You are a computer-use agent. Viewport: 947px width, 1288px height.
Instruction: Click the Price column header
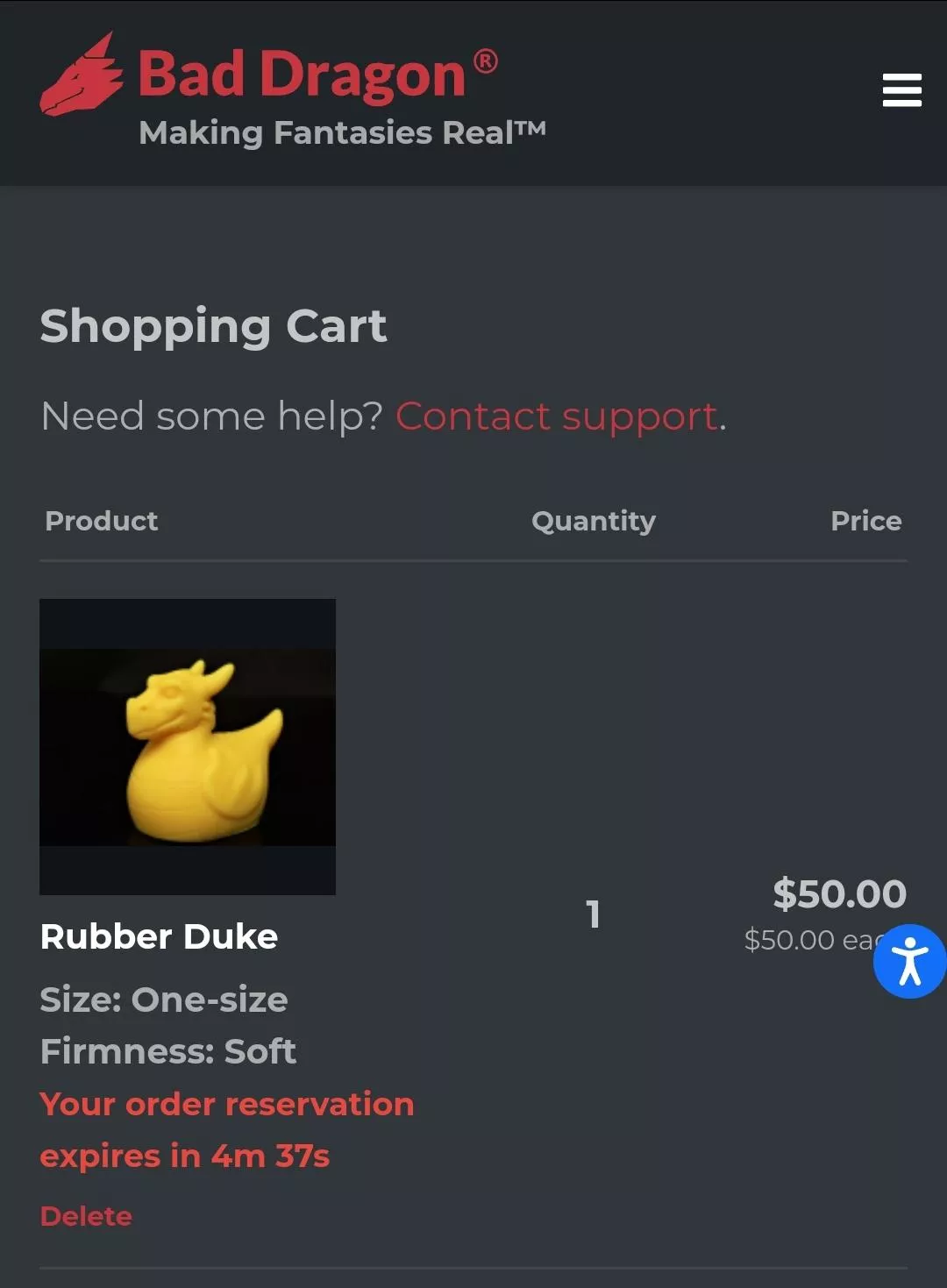865,520
